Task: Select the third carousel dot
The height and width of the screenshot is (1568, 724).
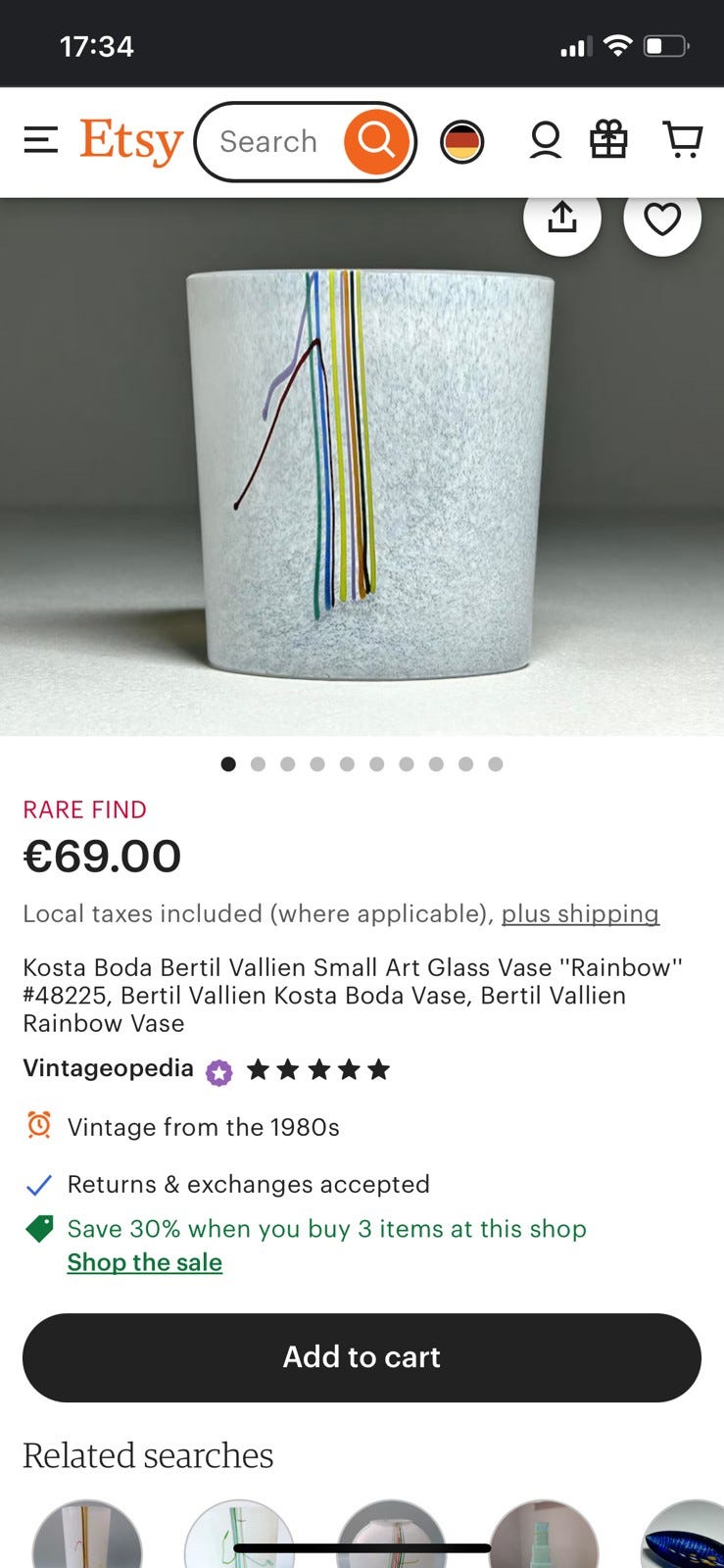Action: [x=287, y=763]
